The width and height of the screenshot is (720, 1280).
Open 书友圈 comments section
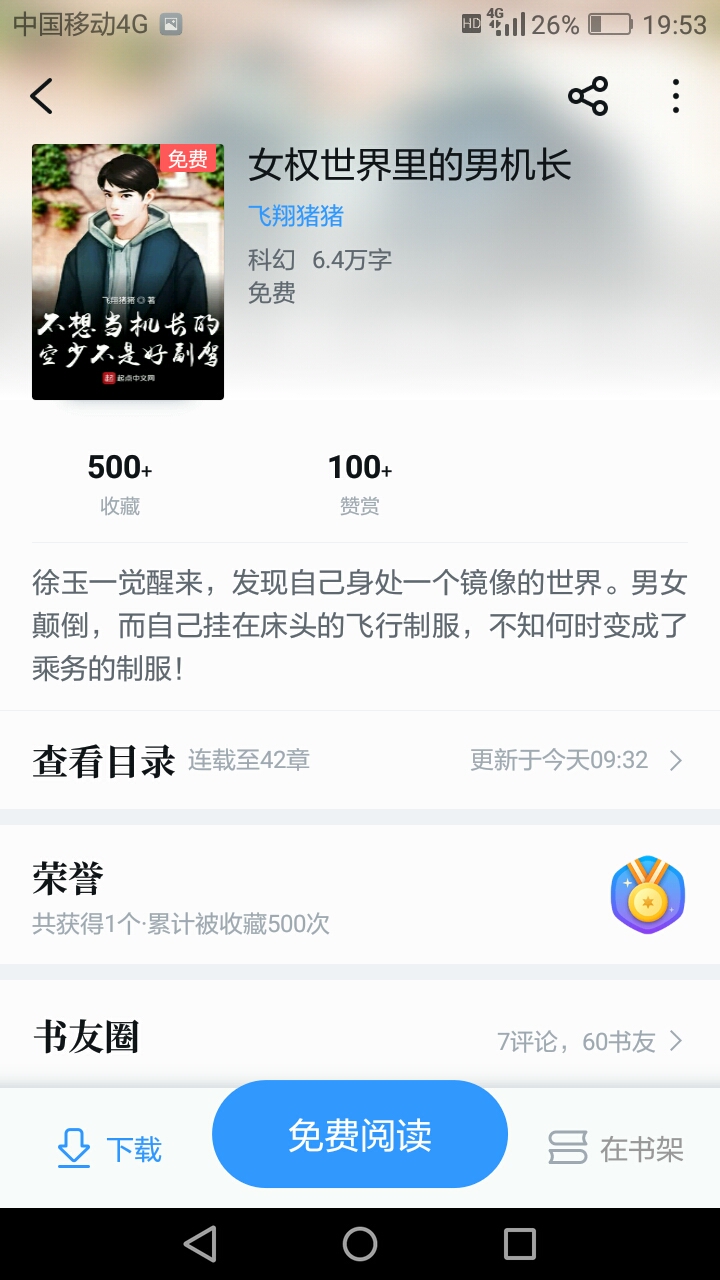(x=360, y=1040)
